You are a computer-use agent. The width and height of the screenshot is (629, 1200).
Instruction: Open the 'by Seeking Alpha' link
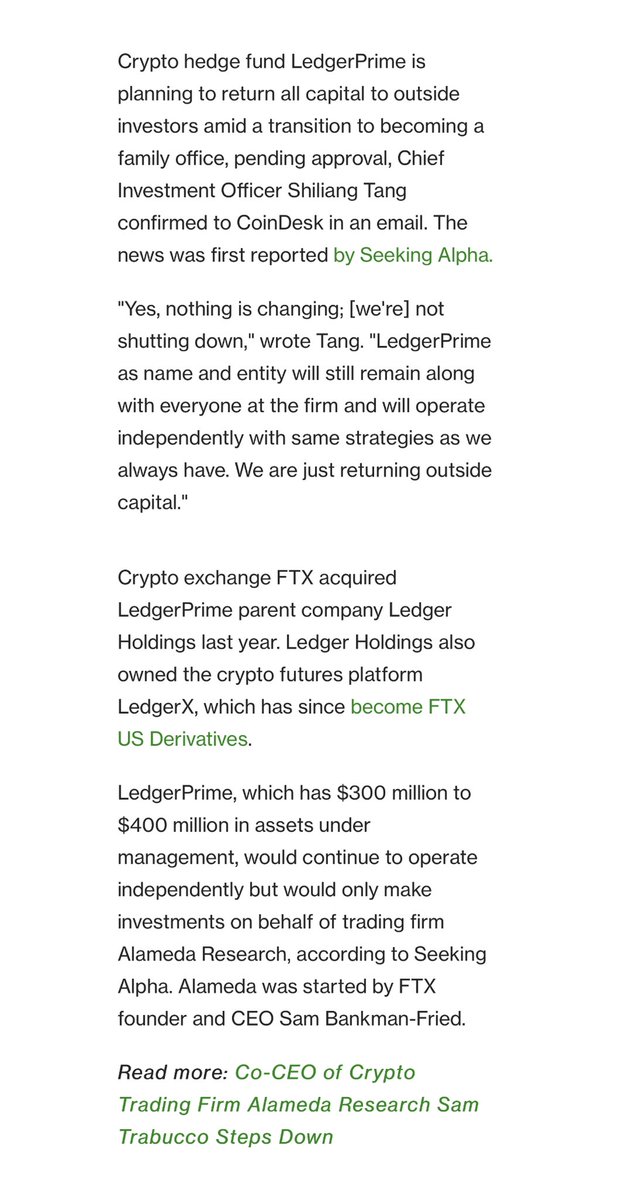(x=413, y=255)
